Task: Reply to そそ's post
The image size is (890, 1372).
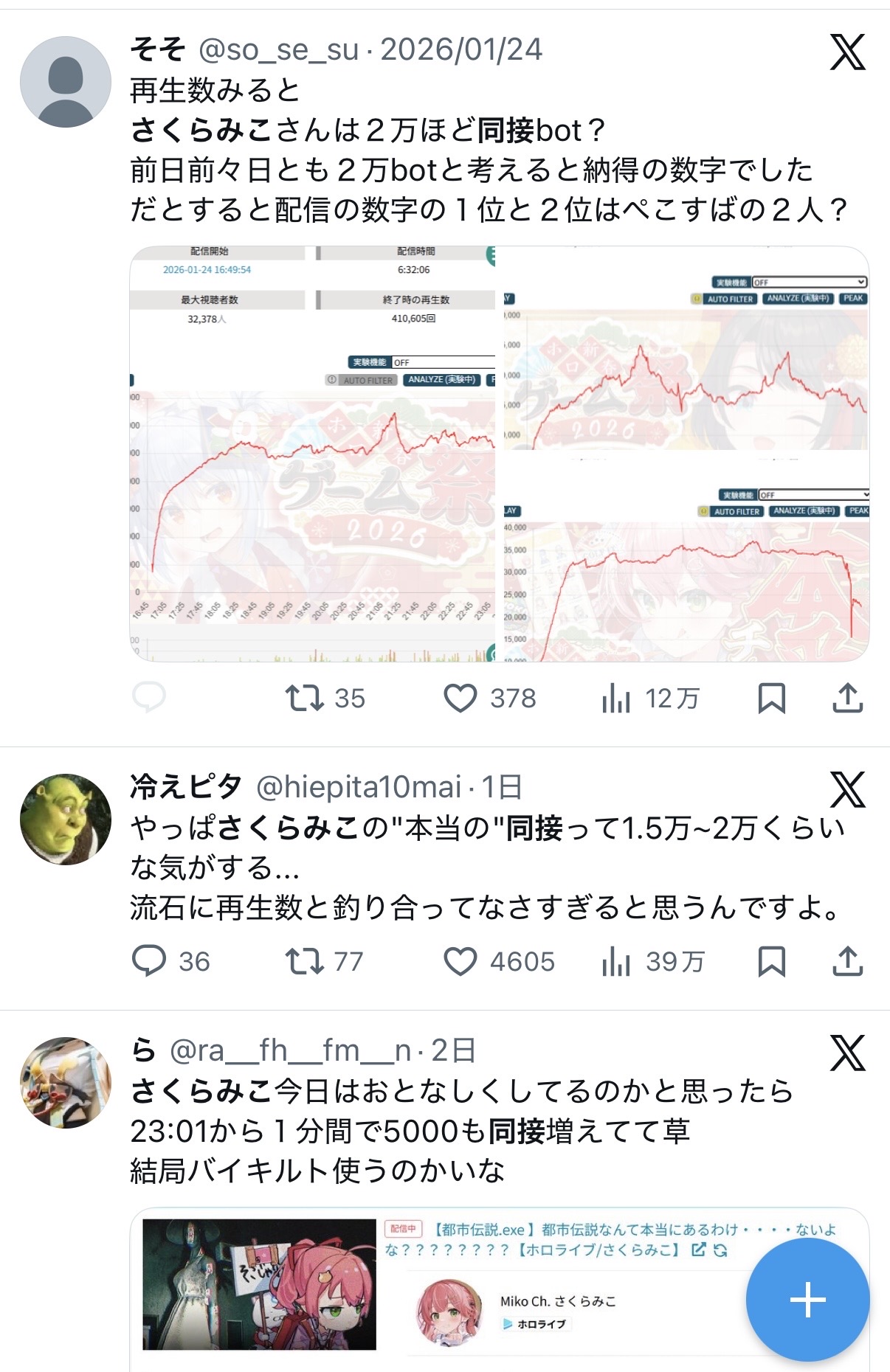Action: click(x=148, y=697)
